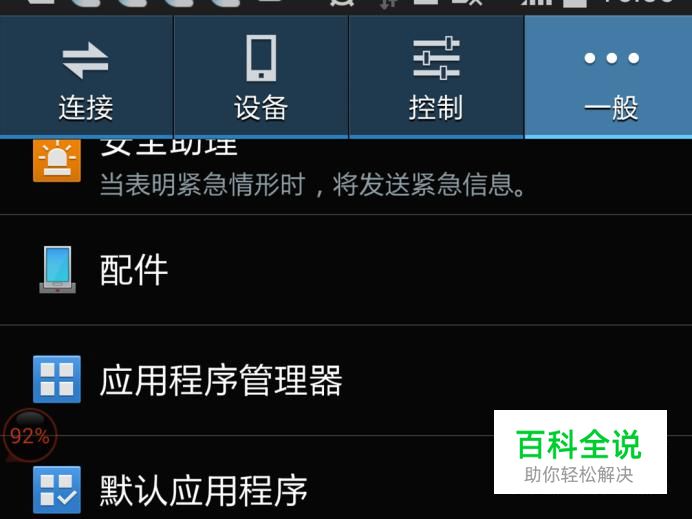Switch to the 设备 tab

pos(261,77)
